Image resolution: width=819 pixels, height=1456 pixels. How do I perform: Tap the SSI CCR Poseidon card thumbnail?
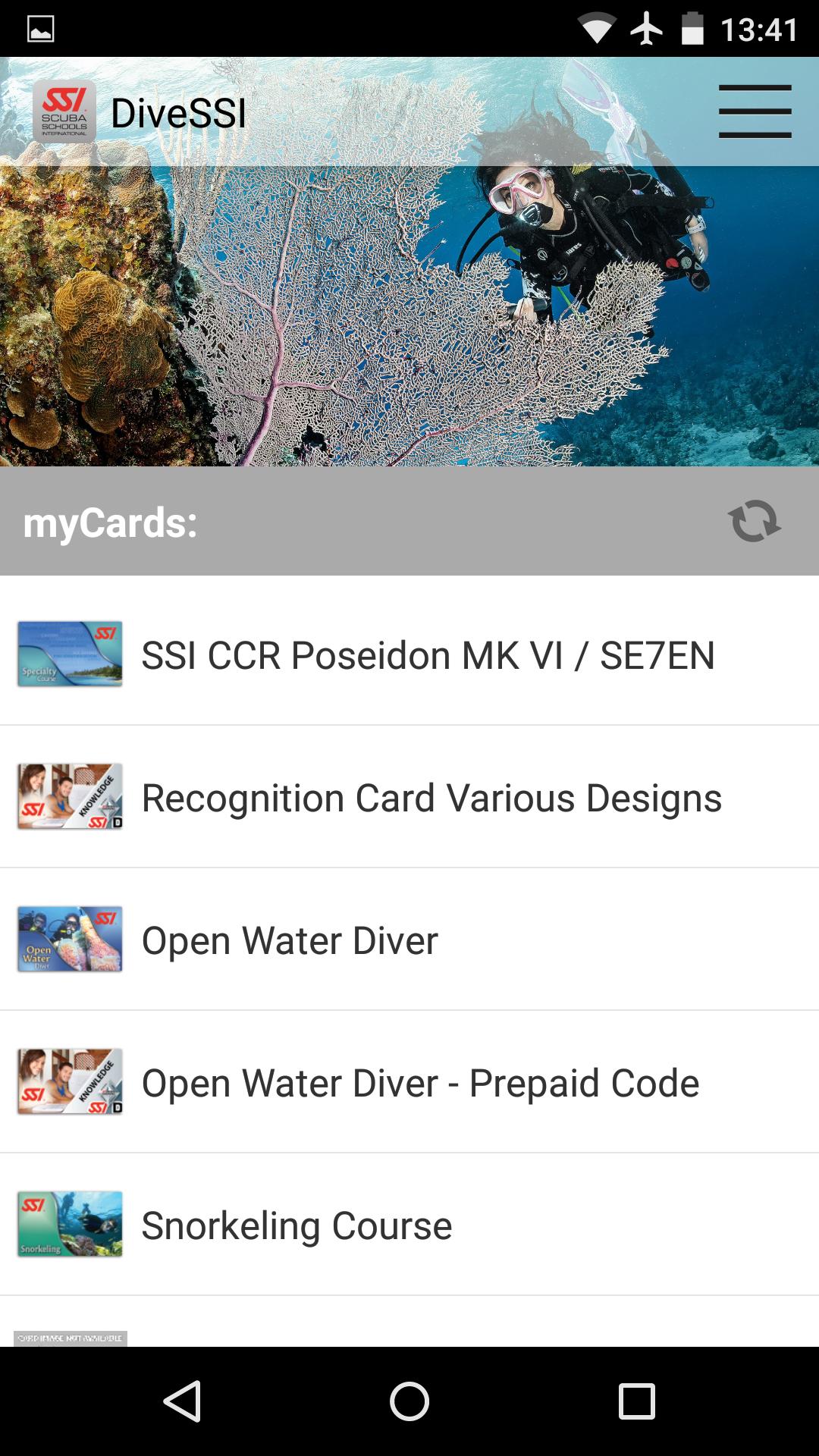(69, 655)
